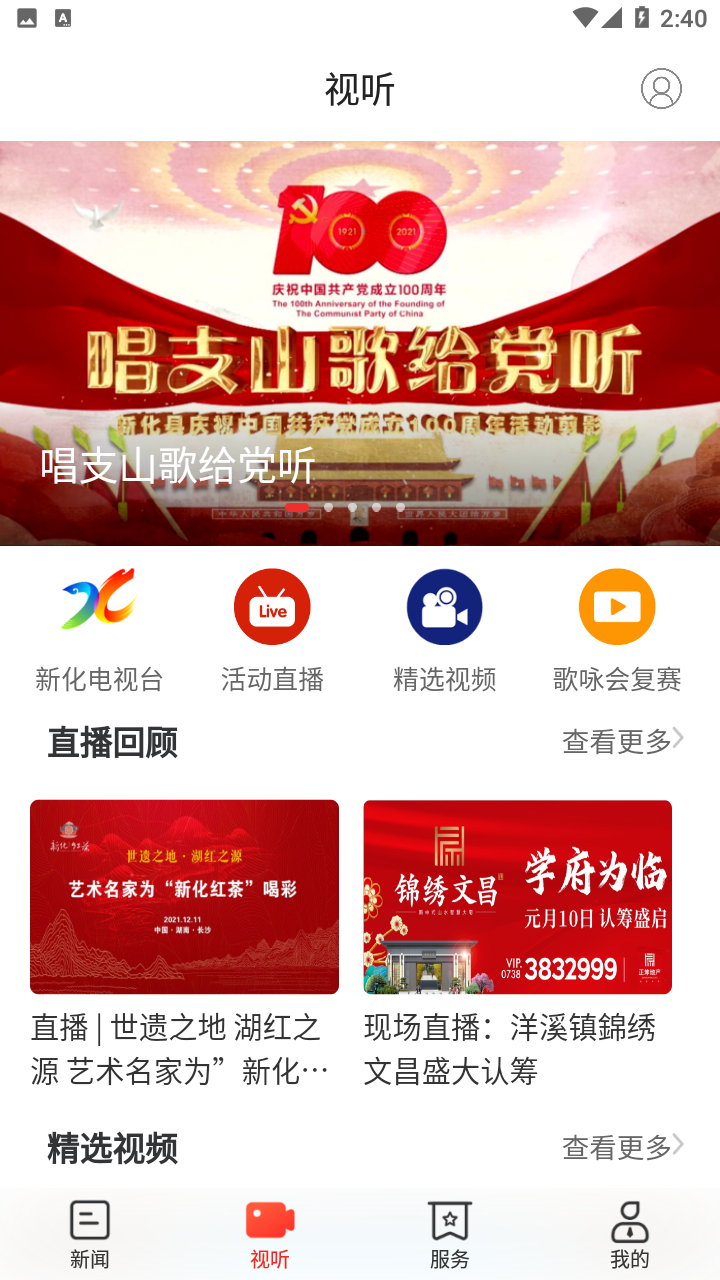Expand 查看更多 beside 精选视频
Screen dimensions: 720x1280
point(620,1149)
